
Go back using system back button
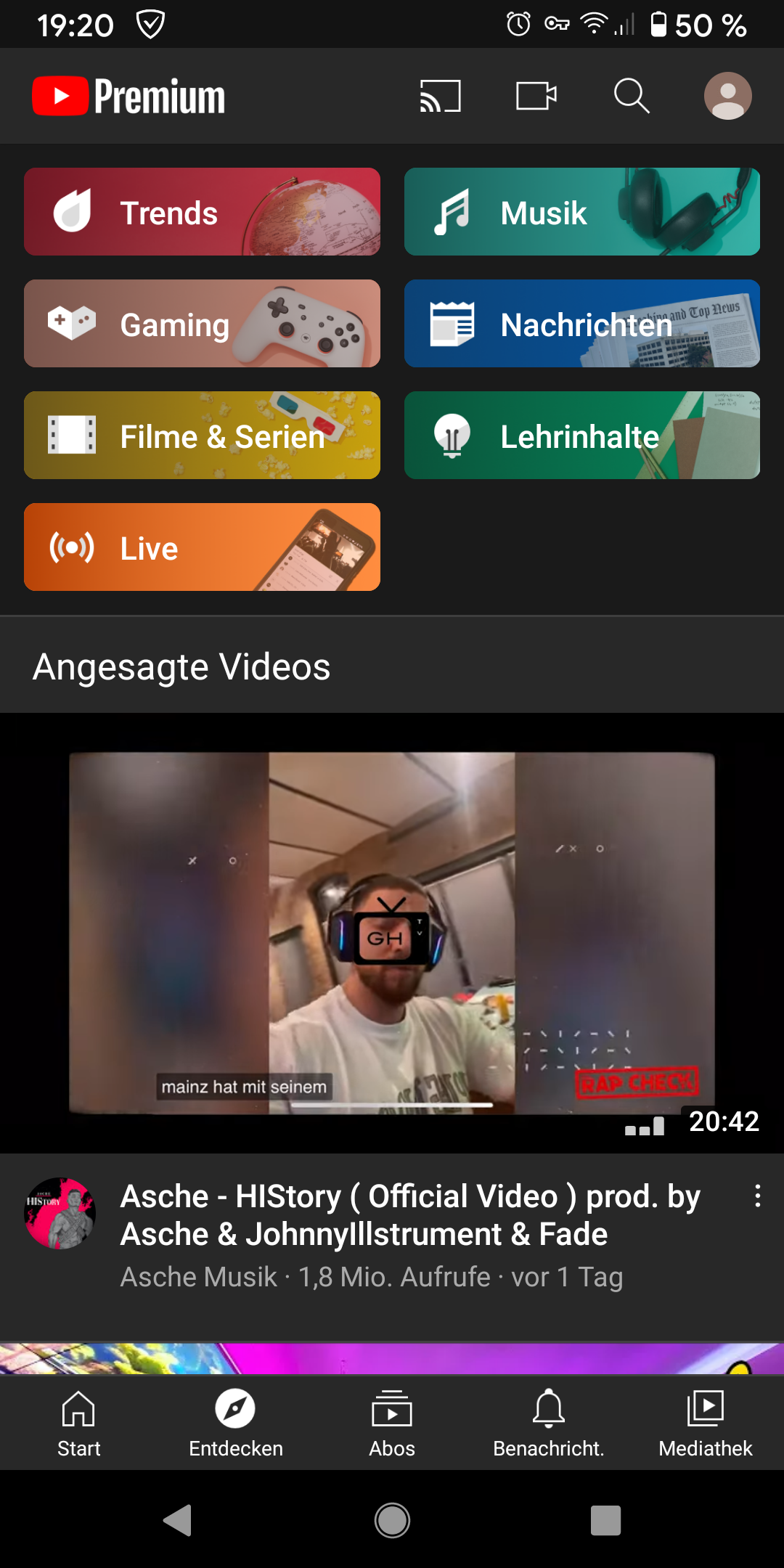pos(177,1520)
